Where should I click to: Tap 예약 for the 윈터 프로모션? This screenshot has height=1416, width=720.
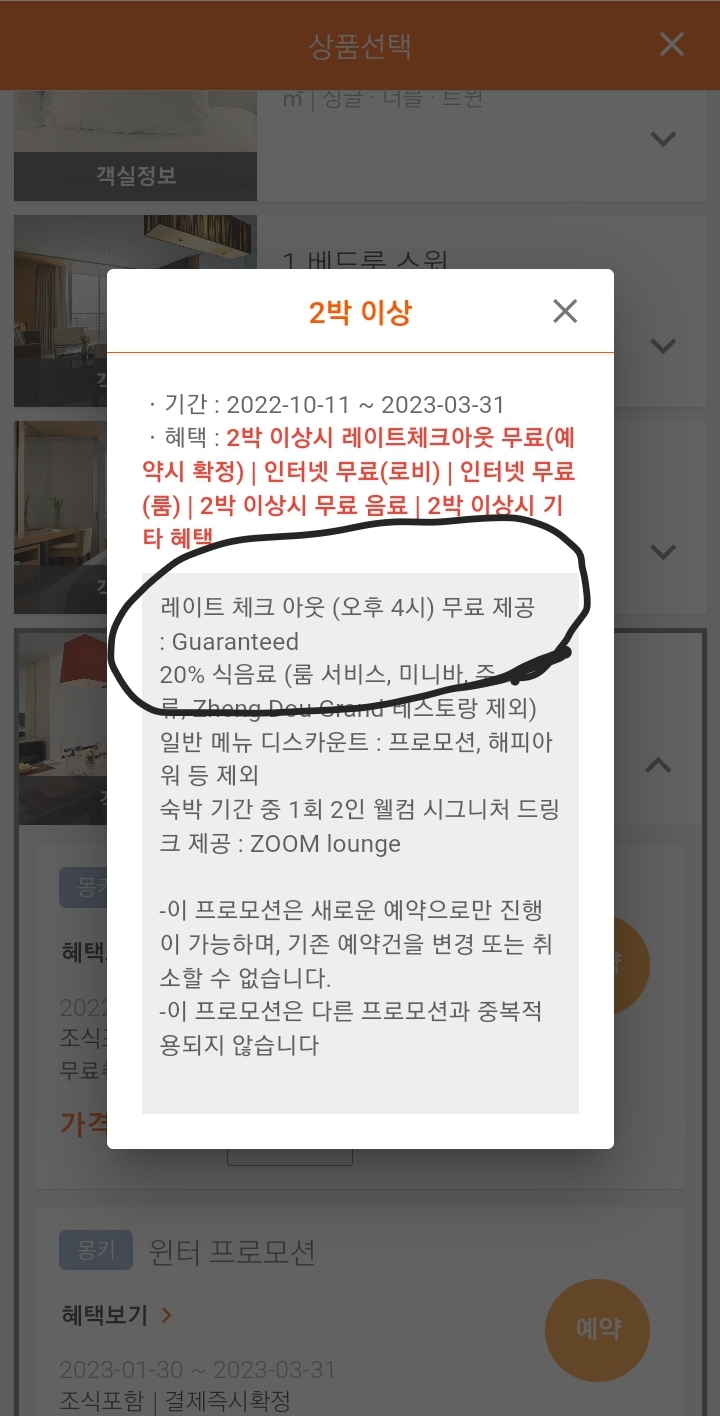597,1329
